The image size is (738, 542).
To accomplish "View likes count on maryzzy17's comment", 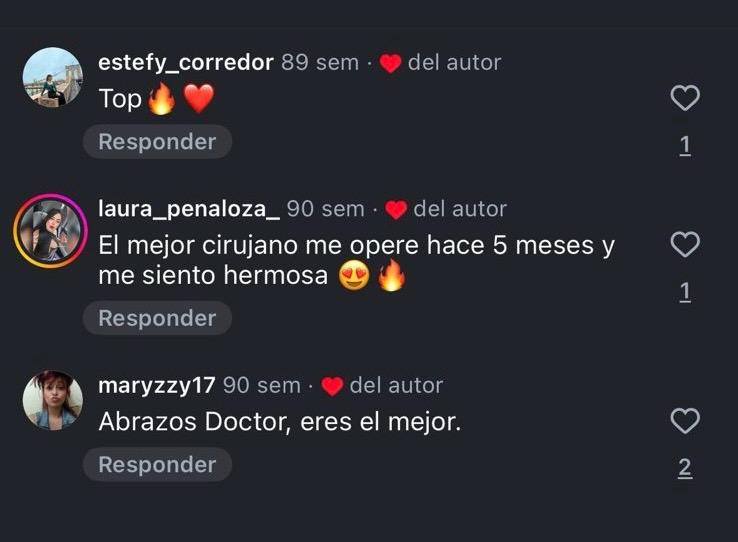I will coord(684,468).
